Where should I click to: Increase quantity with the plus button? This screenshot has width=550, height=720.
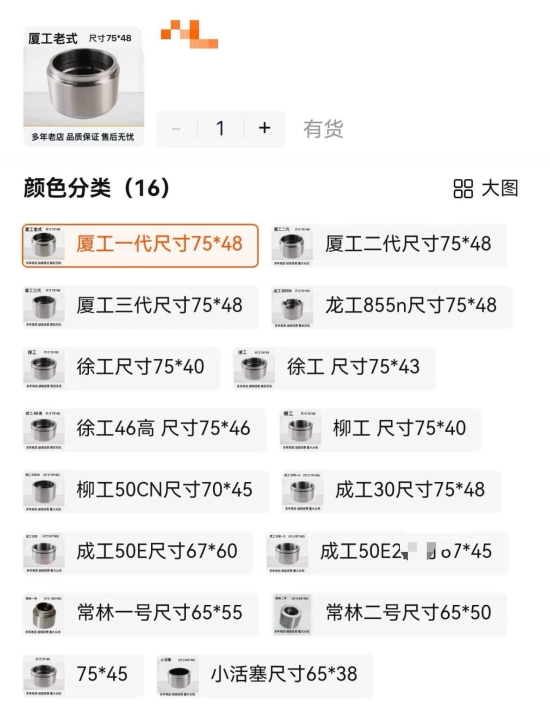264,128
